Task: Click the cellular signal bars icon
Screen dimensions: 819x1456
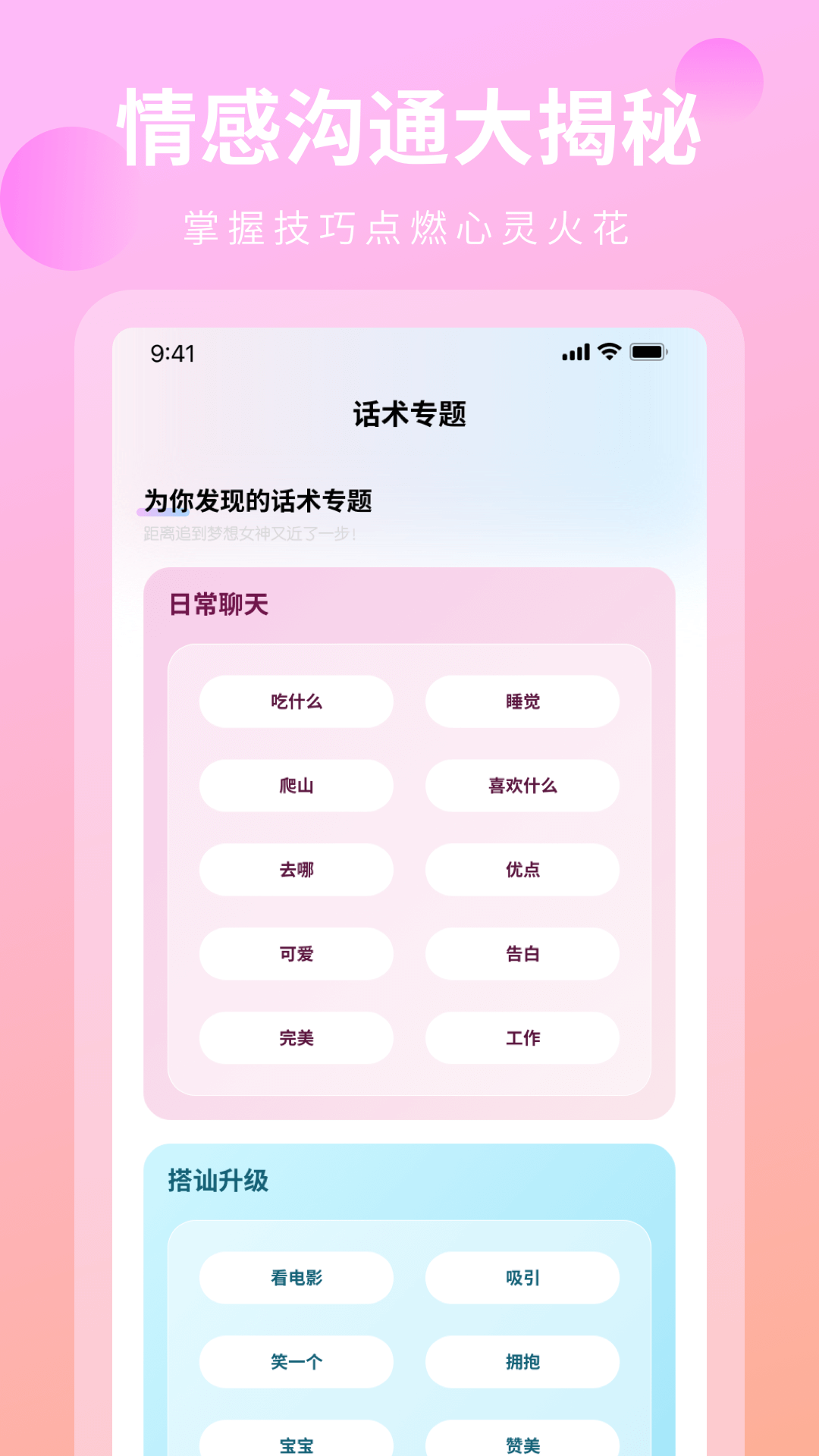Action: (575, 350)
